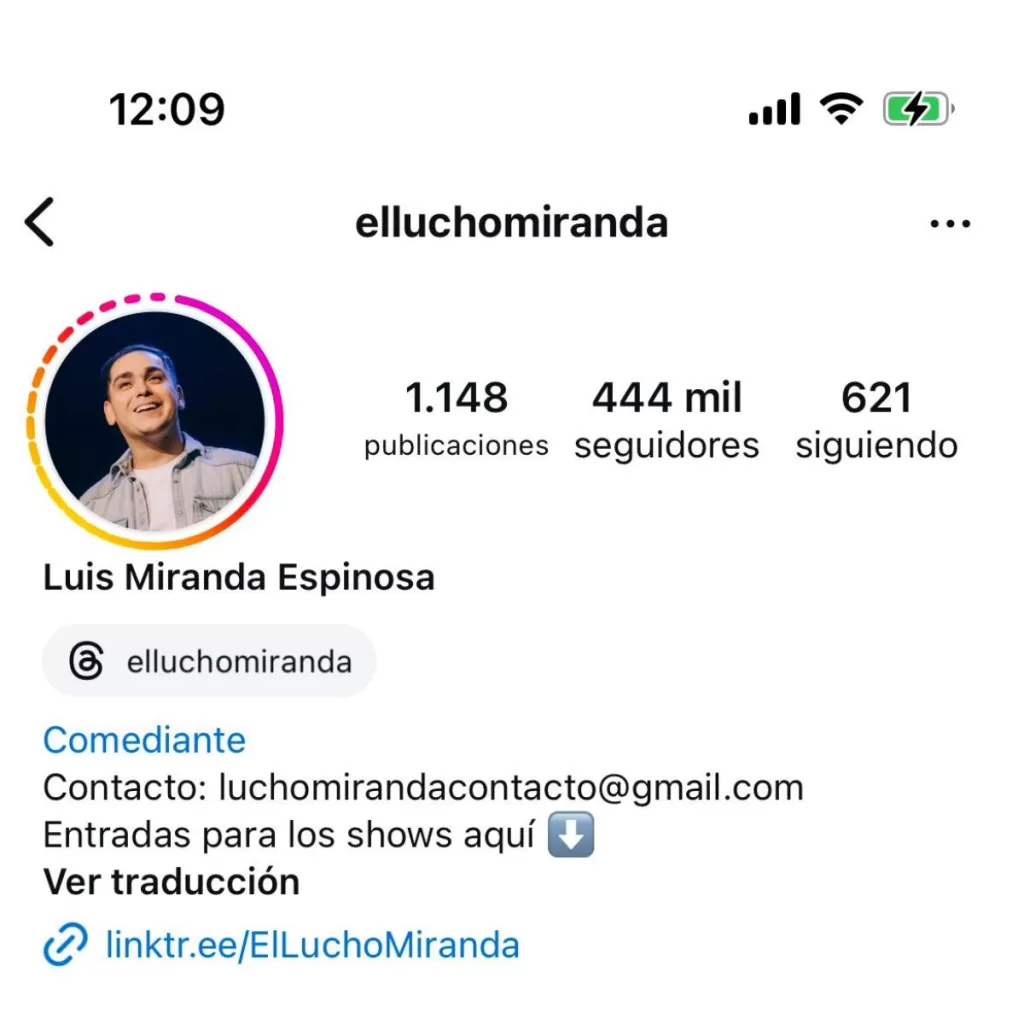Open the linktr.ee/ElLuchoMiranda link
The width and height of the screenshot is (1024, 1024).
pyautogui.click(x=311, y=944)
